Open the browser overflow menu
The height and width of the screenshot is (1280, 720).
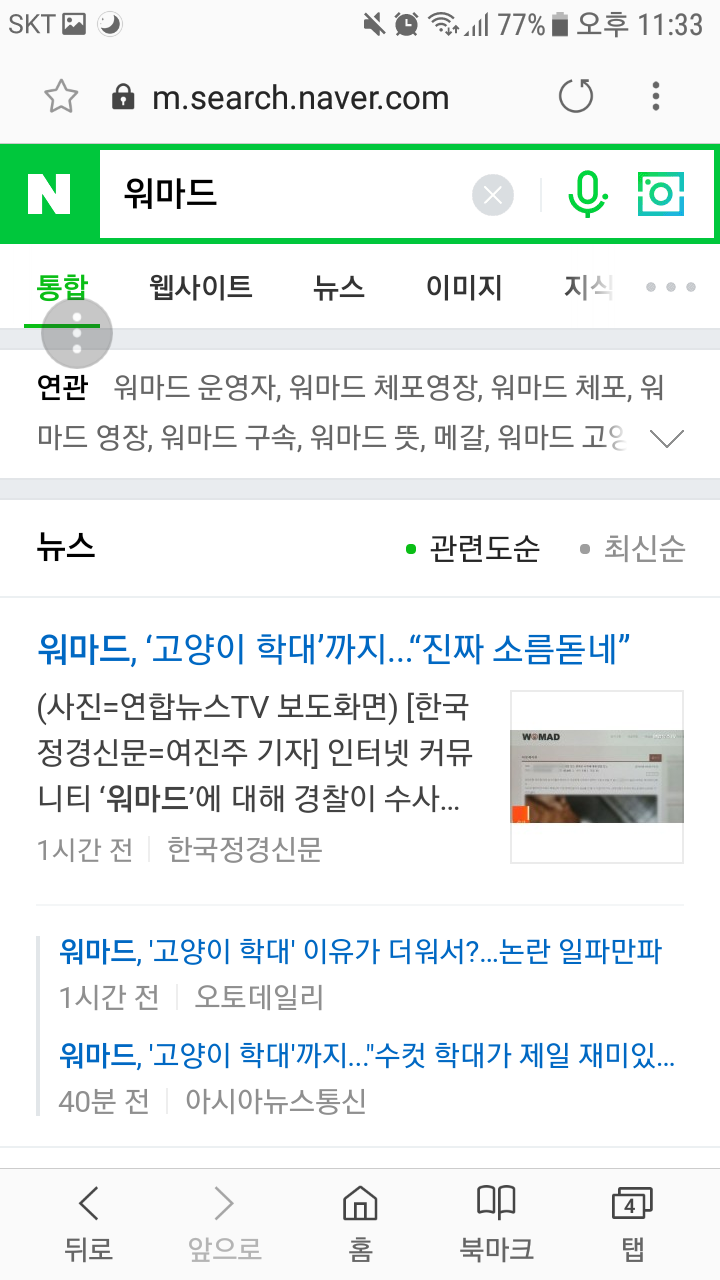(x=656, y=97)
